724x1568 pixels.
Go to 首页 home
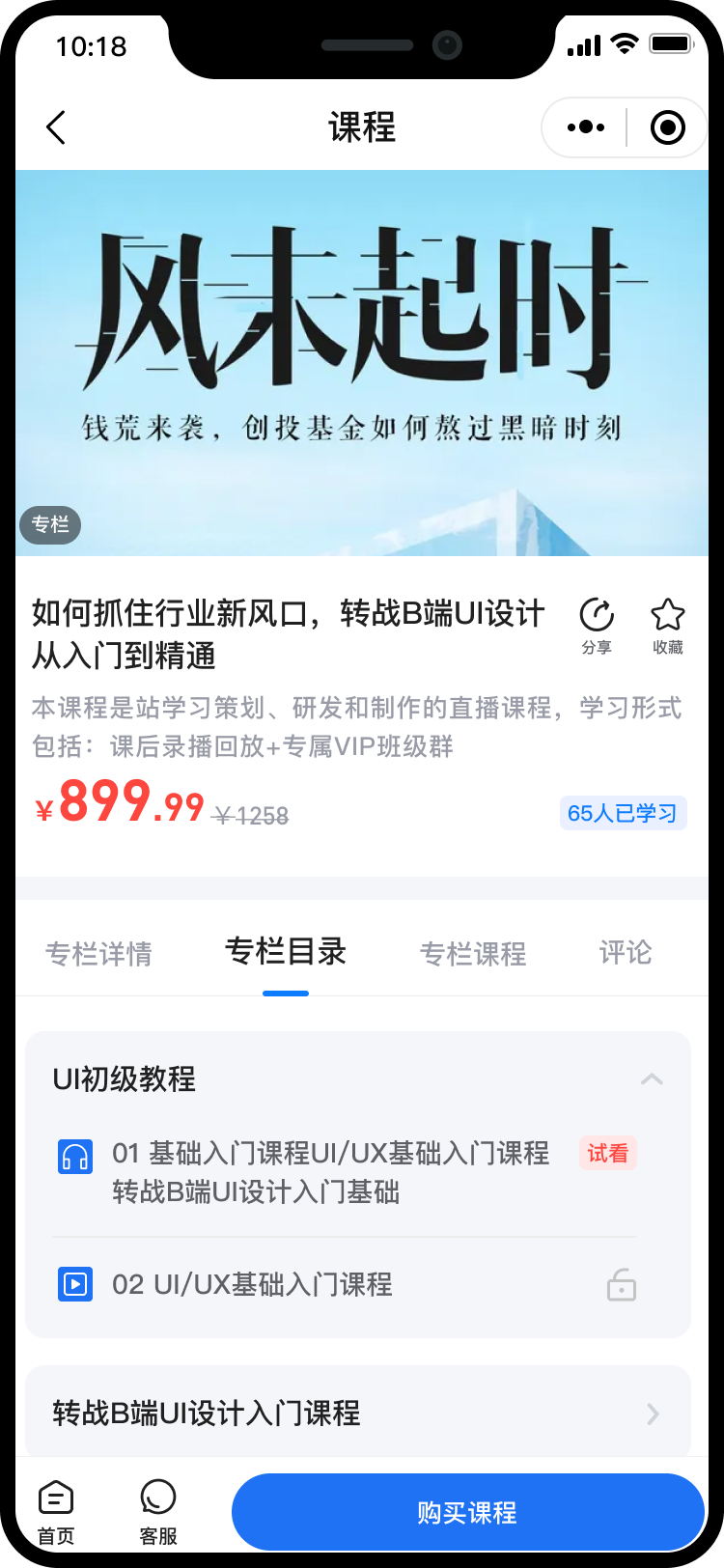56,1512
